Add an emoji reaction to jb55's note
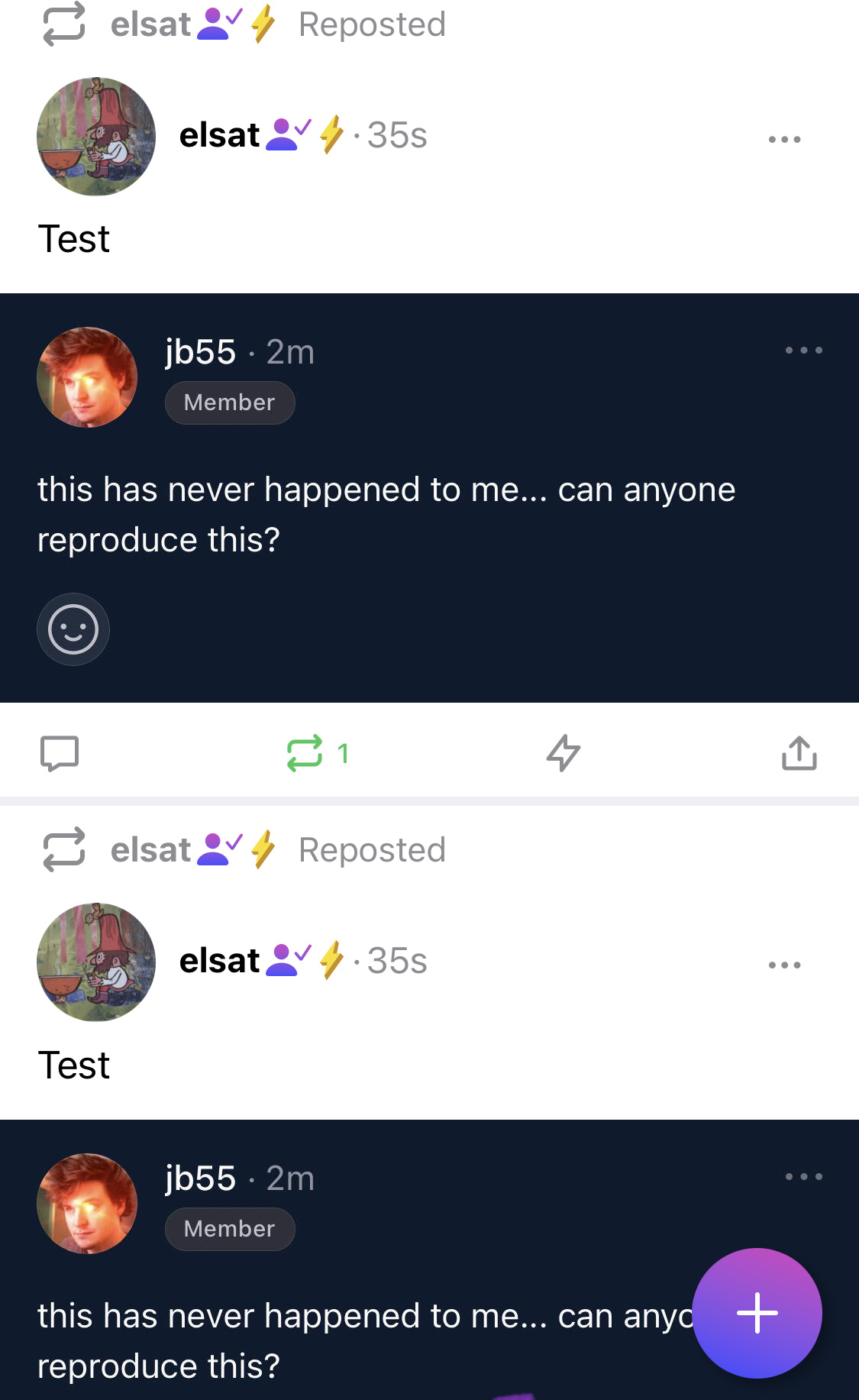859x1400 pixels. 73,629
